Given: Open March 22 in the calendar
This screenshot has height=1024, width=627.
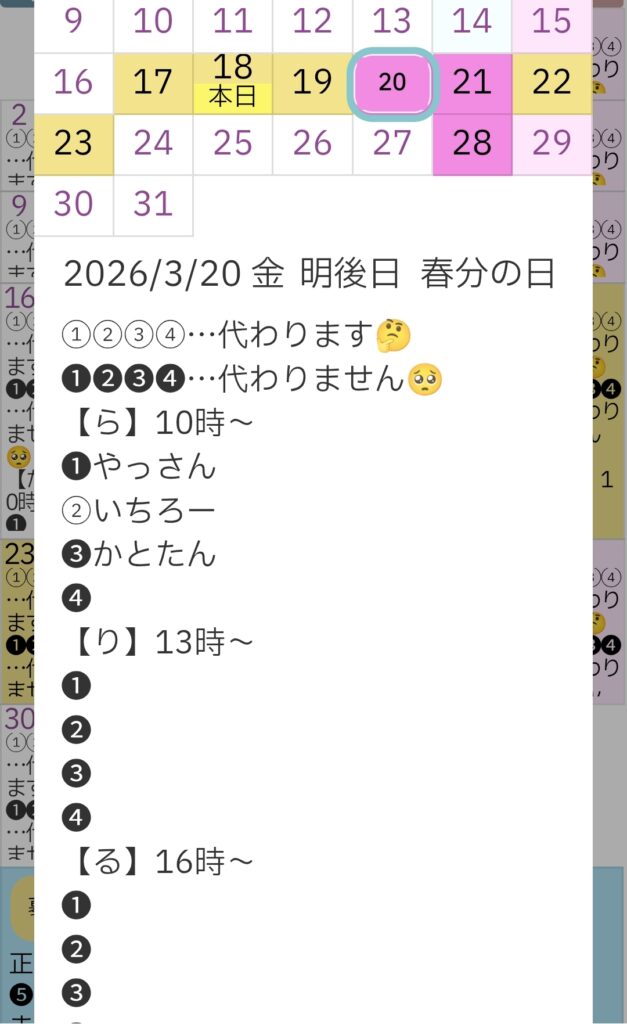Looking at the screenshot, I should pyautogui.click(x=551, y=83).
